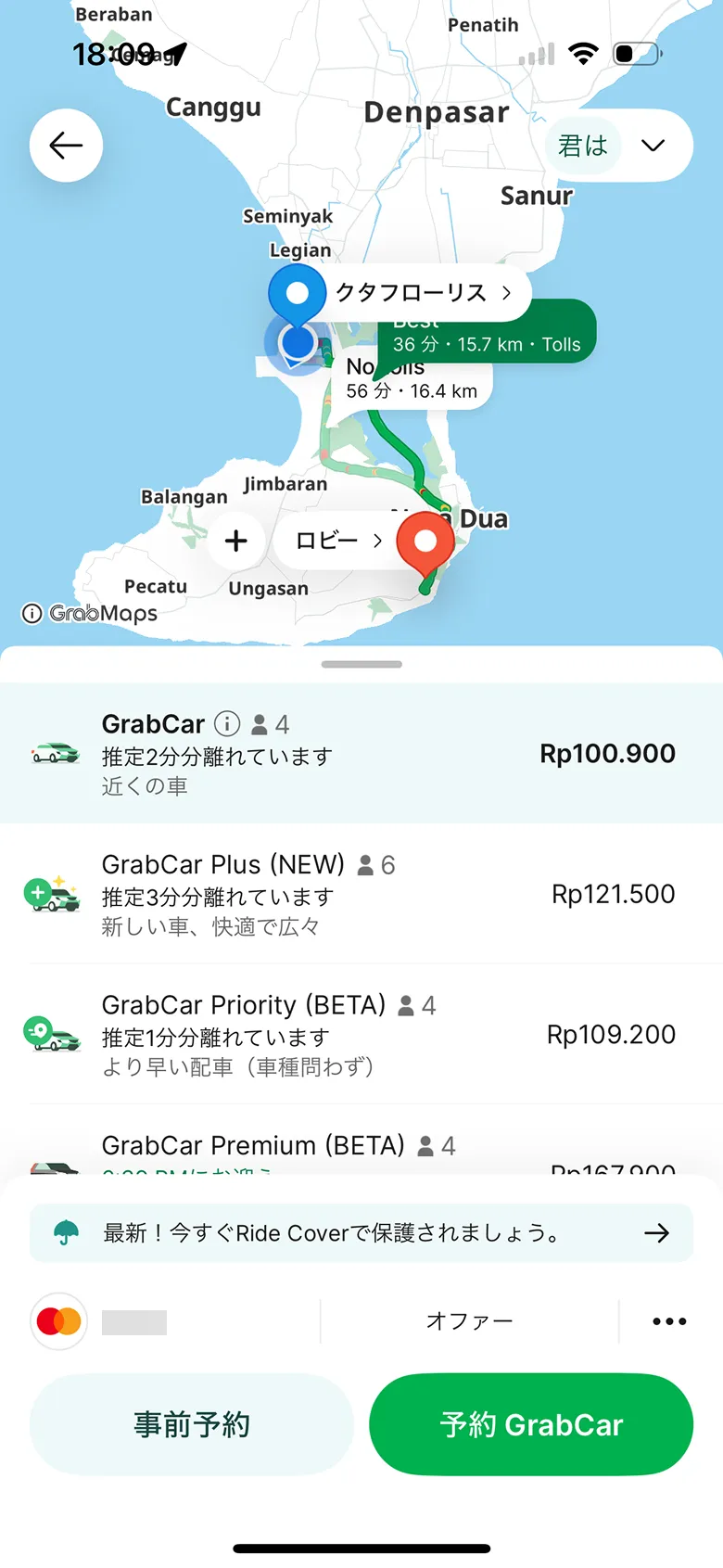This screenshot has width=723, height=1568.
Task: Choose the Best 36-minute route
Action: [492, 341]
